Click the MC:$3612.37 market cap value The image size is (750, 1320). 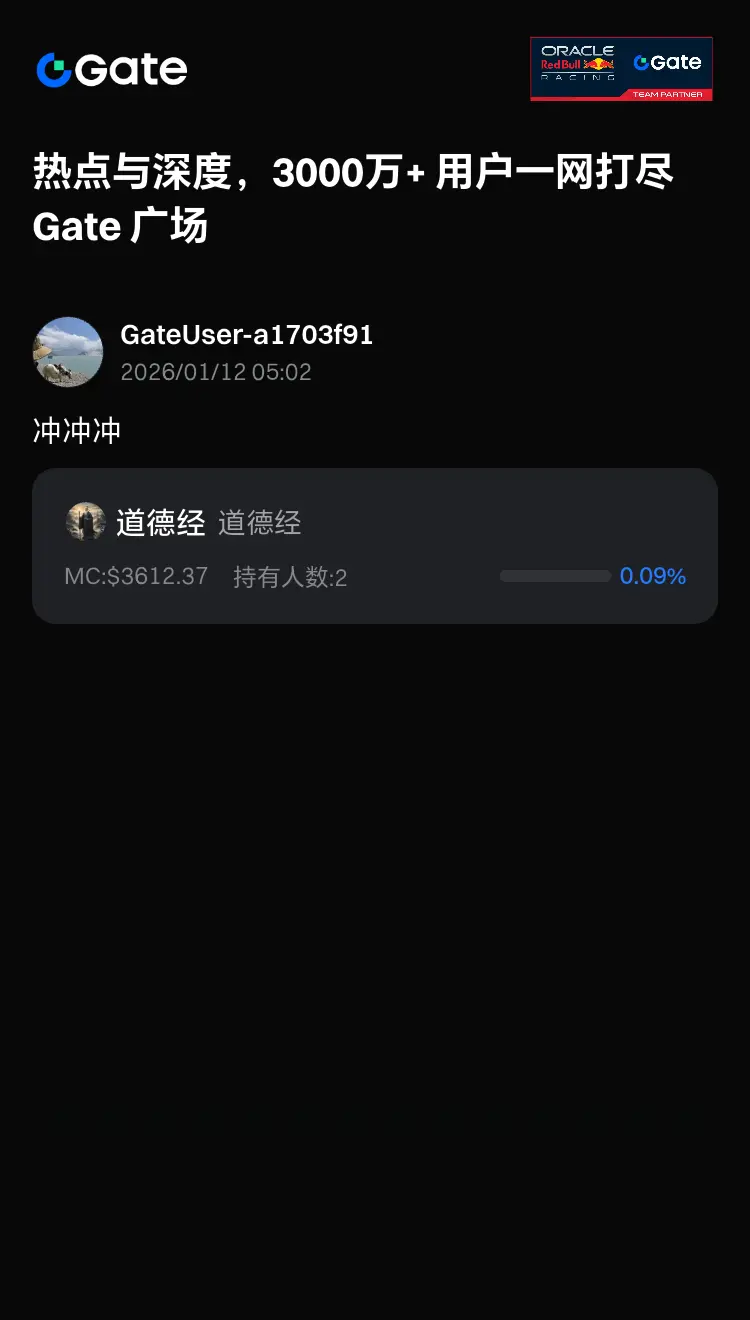(134, 576)
